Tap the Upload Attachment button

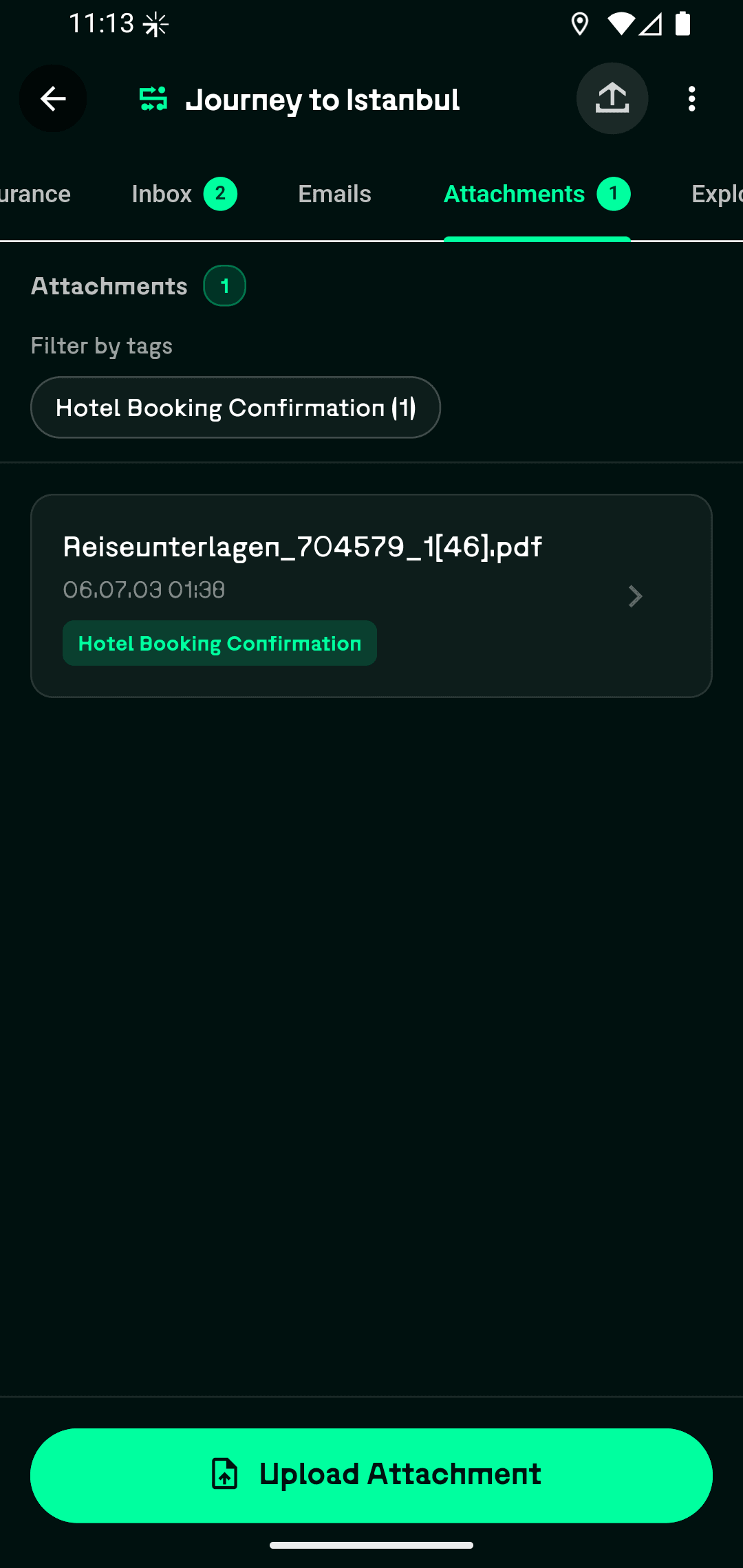(x=371, y=1475)
